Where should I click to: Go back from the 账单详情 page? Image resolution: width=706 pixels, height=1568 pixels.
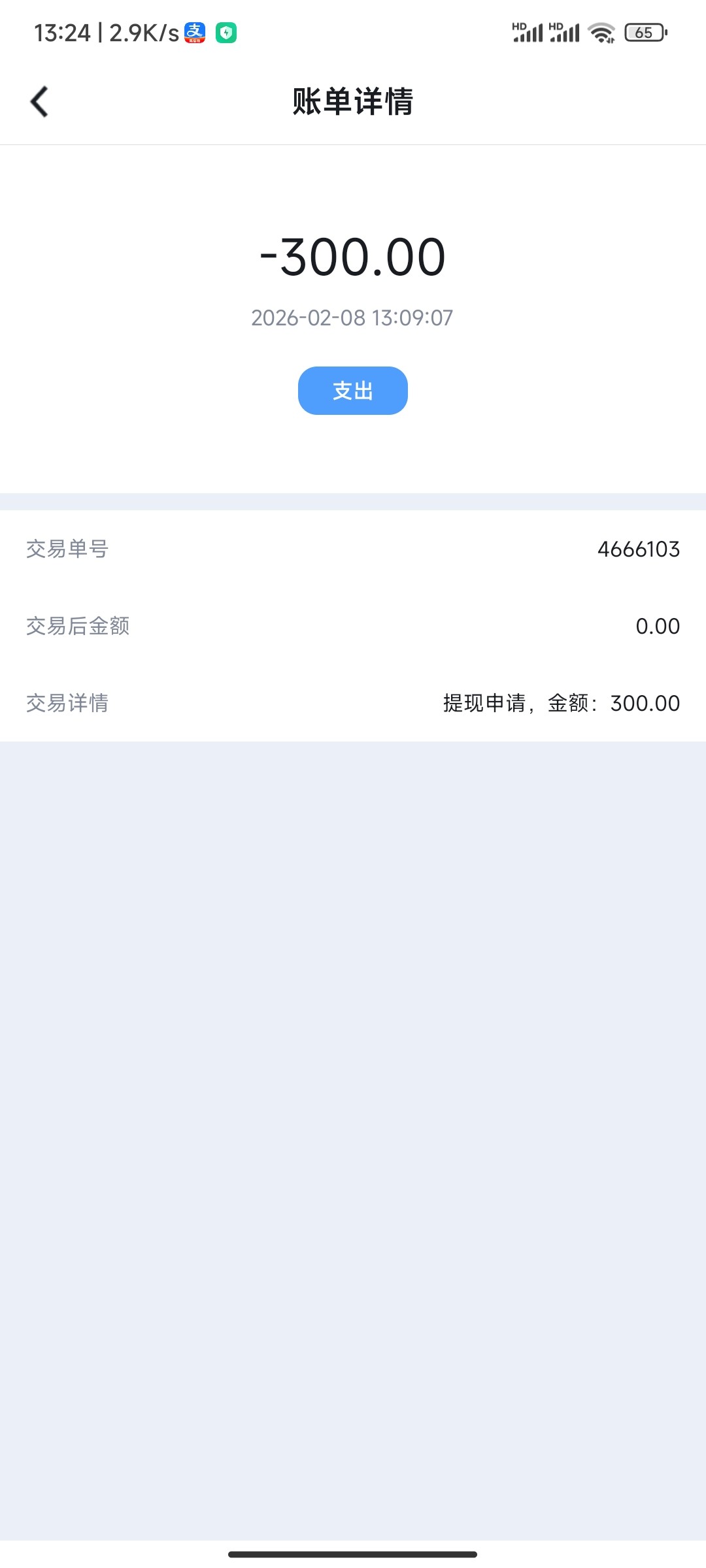click(x=39, y=102)
